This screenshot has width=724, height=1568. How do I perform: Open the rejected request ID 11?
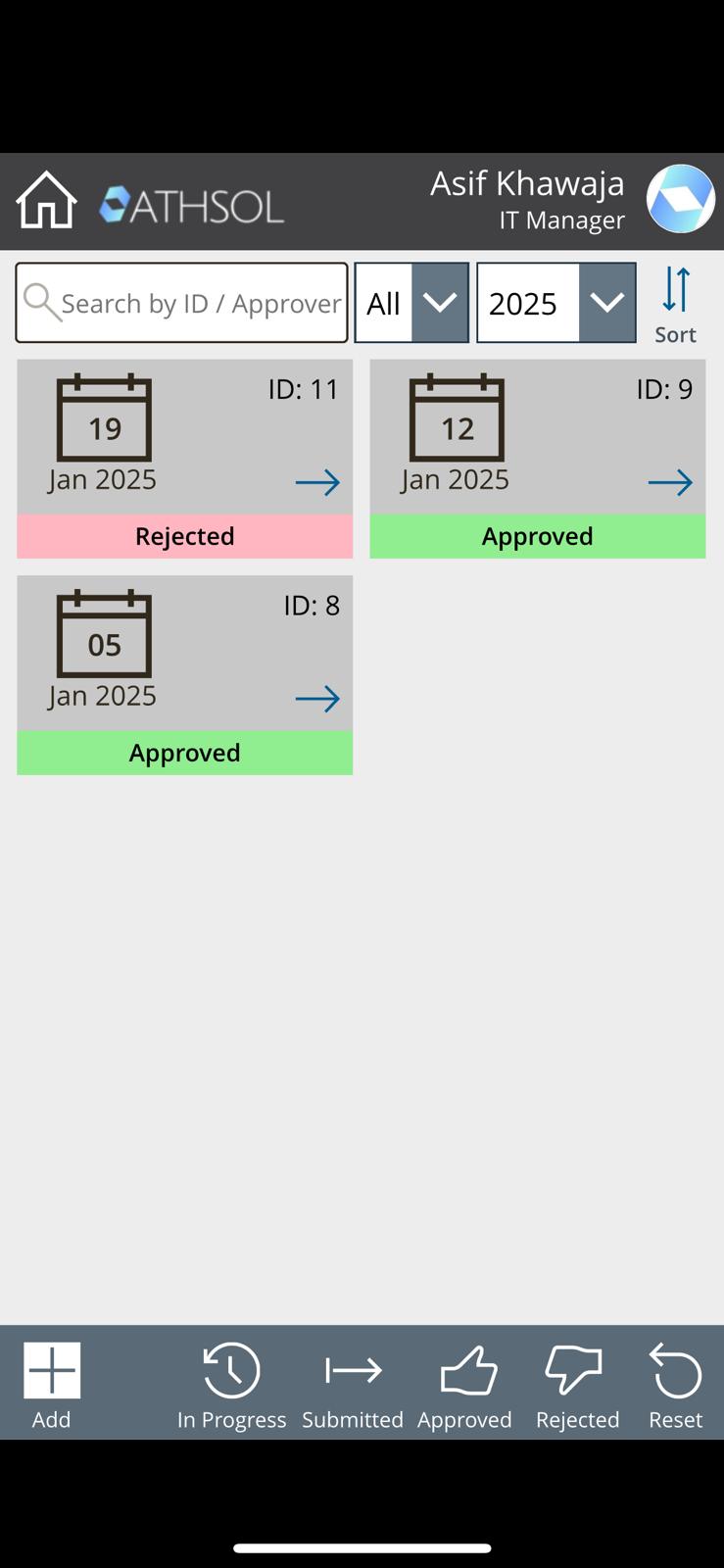point(317,482)
